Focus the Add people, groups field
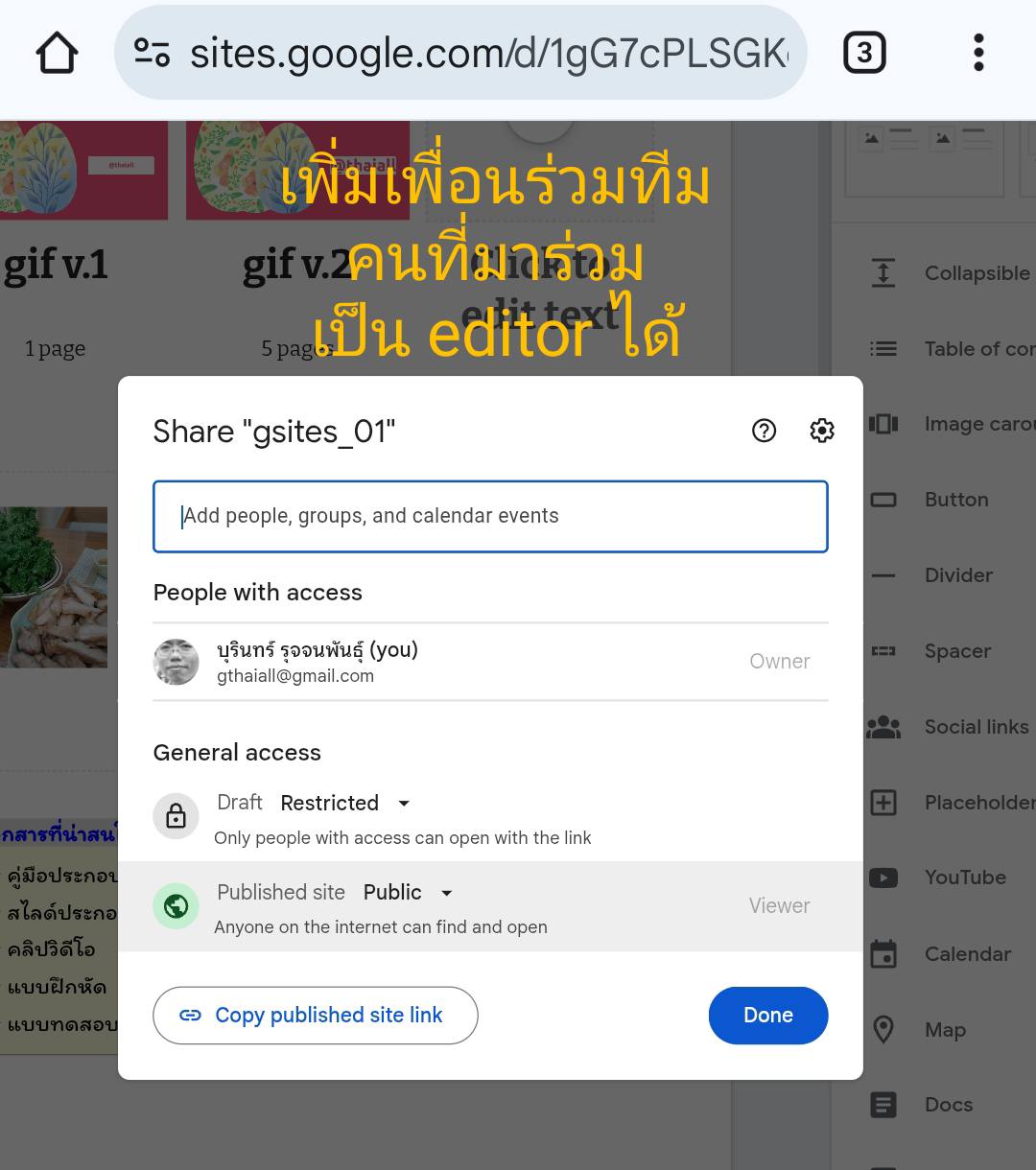This screenshot has width=1036, height=1170. 489,516
